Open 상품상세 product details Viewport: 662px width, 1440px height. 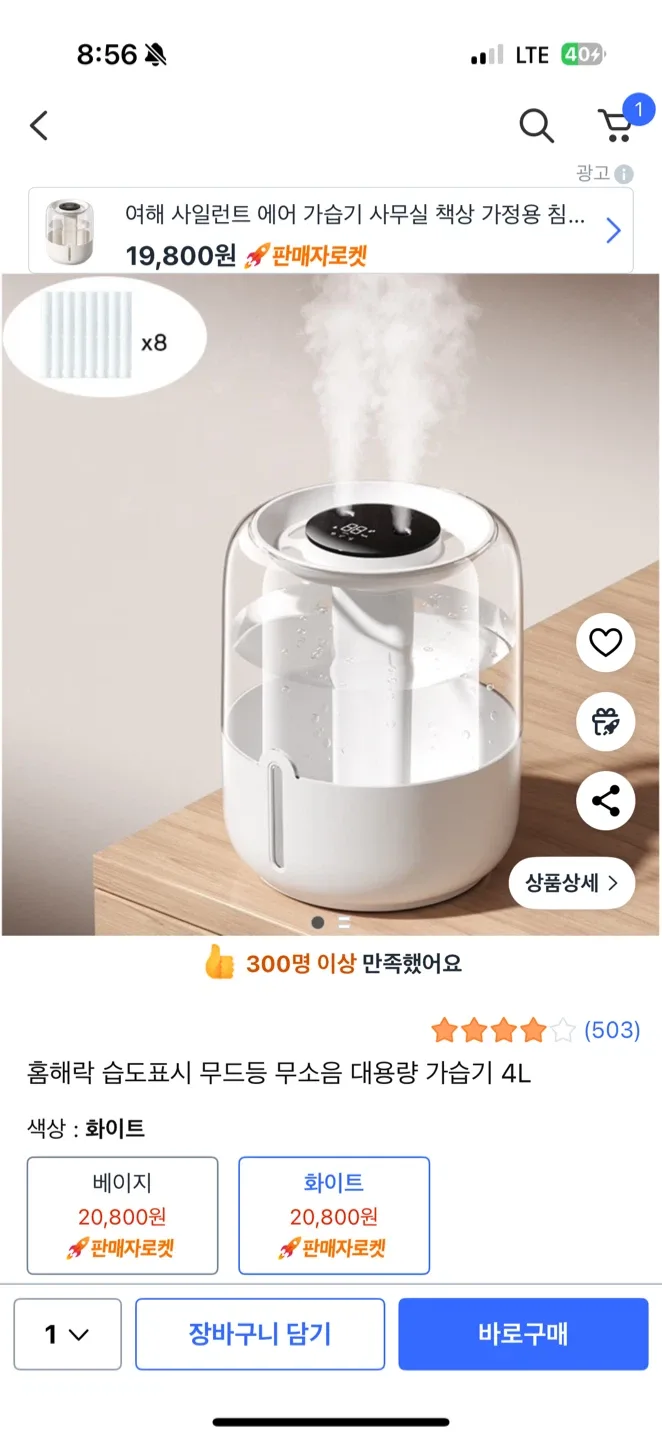[x=572, y=883]
